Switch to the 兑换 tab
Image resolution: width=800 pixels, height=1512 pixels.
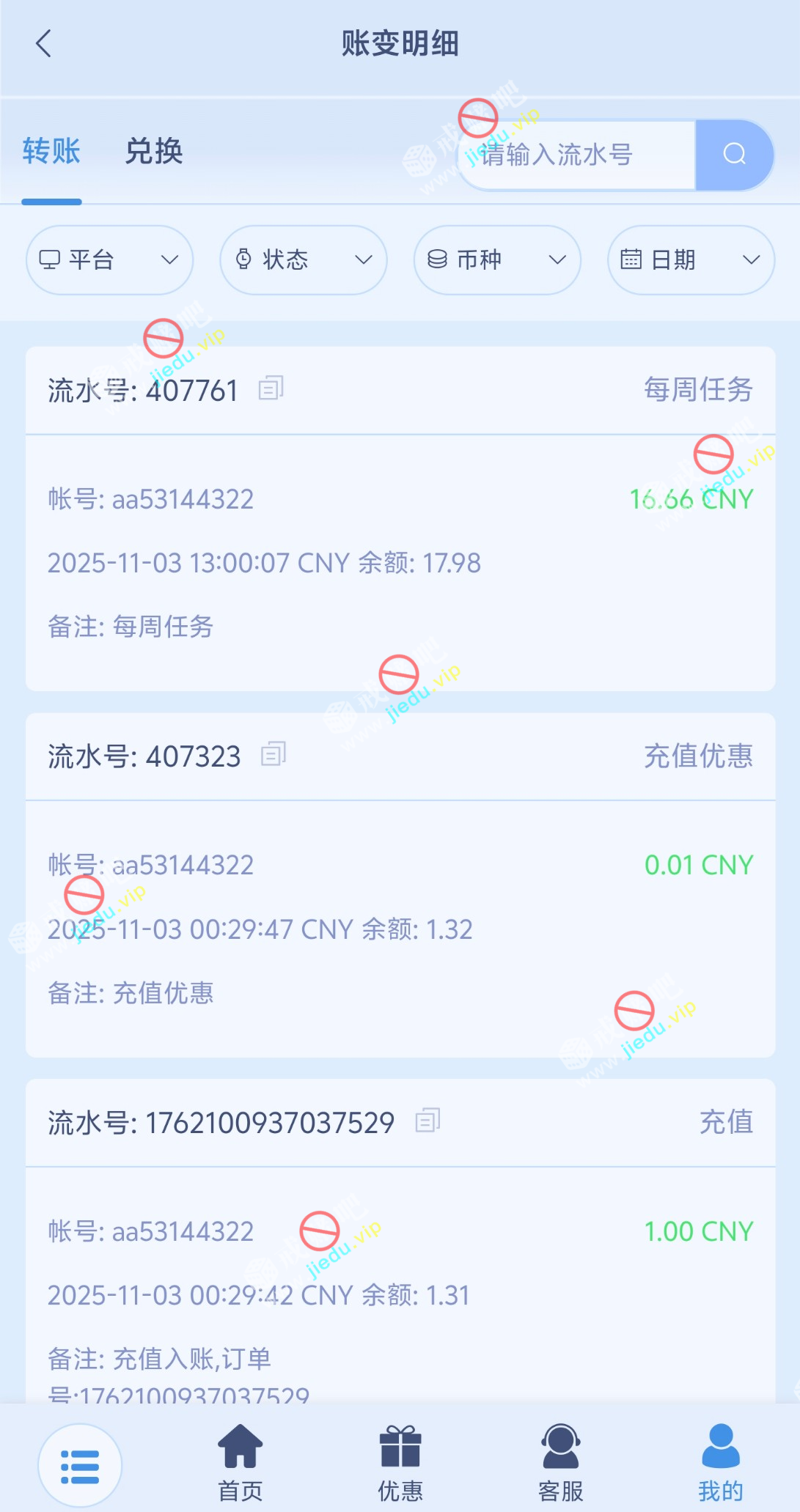coord(154,152)
